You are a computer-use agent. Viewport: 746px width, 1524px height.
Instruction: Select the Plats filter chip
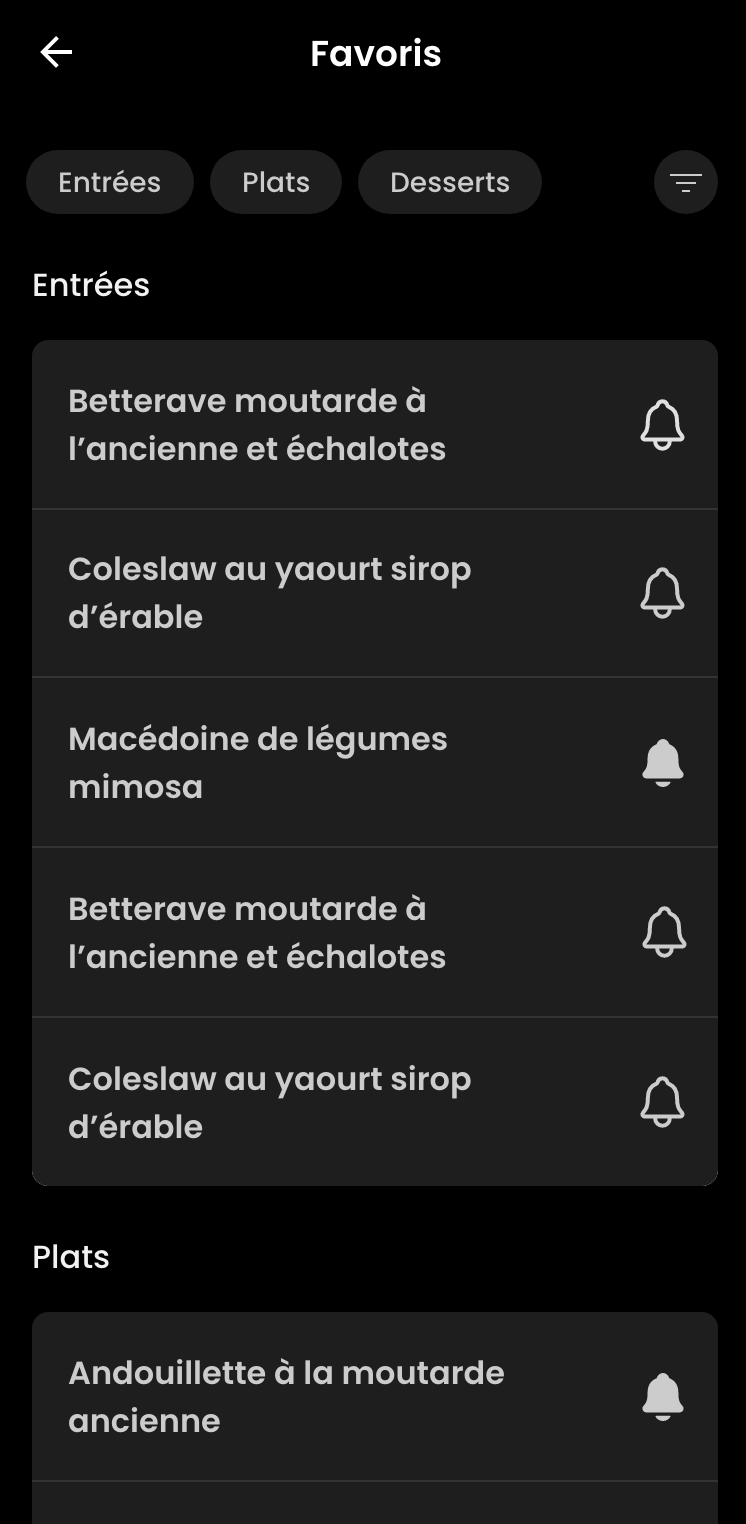(276, 182)
